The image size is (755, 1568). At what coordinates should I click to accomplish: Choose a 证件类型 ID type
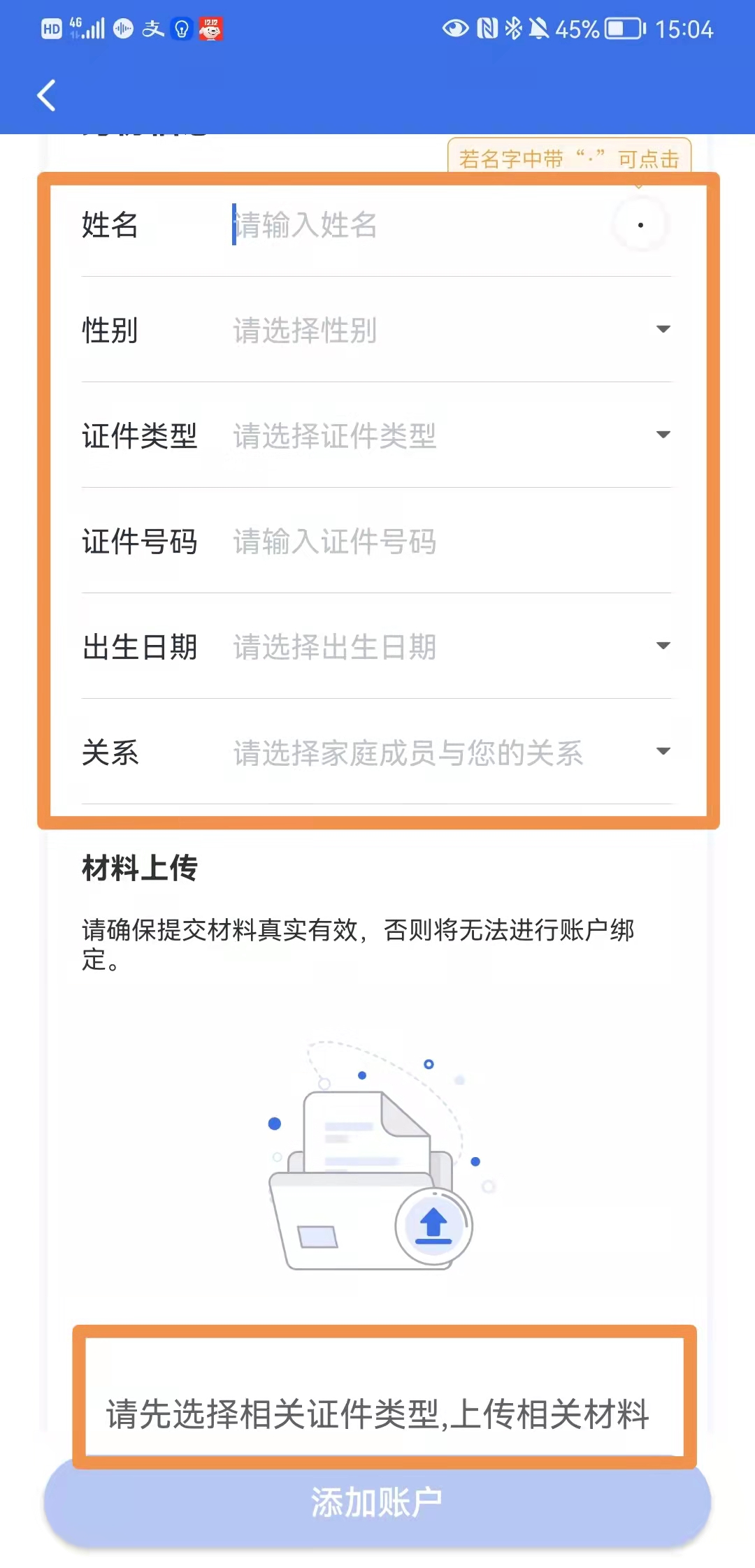coord(447,435)
